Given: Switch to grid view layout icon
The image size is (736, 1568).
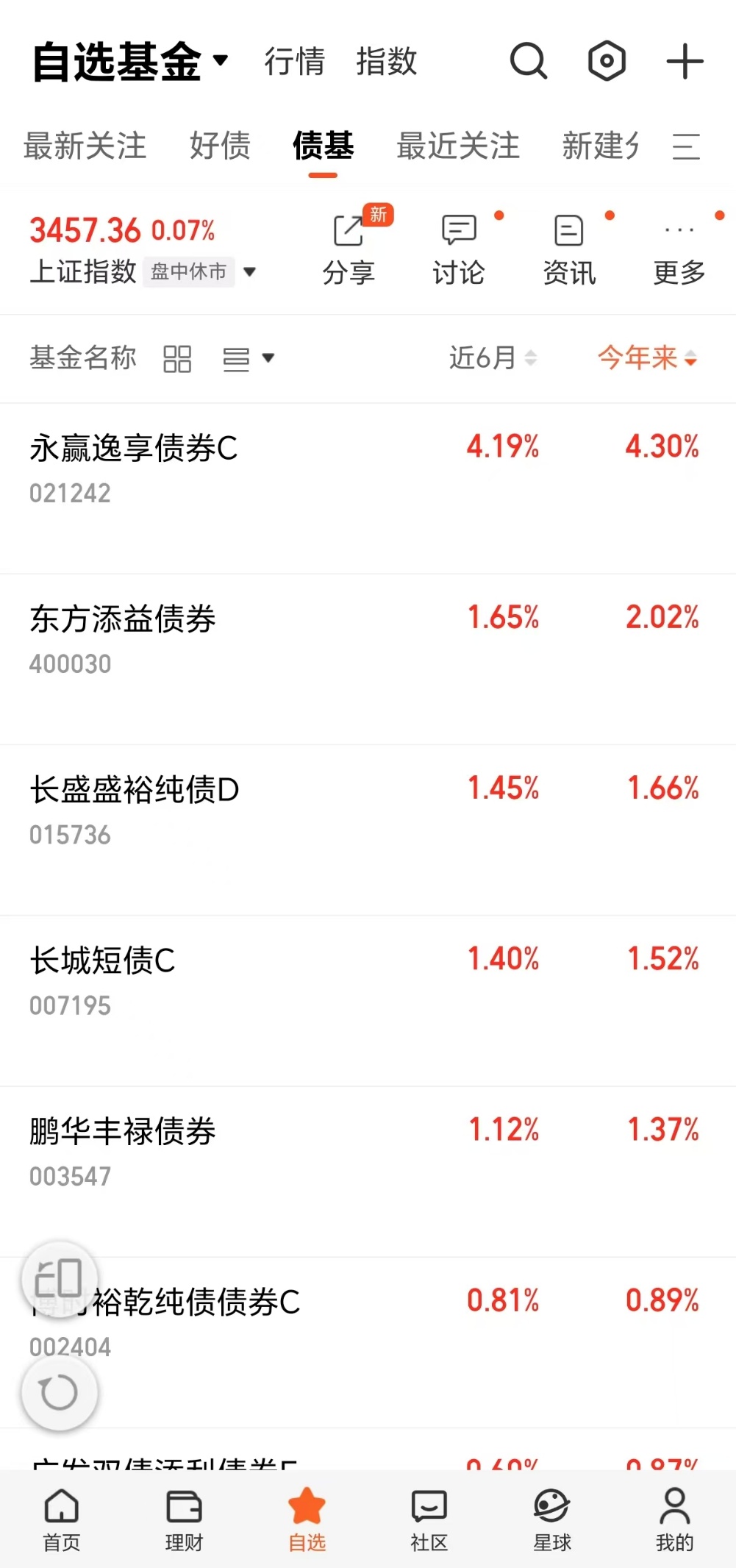Looking at the screenshot, I should click(x=177, y=359).
